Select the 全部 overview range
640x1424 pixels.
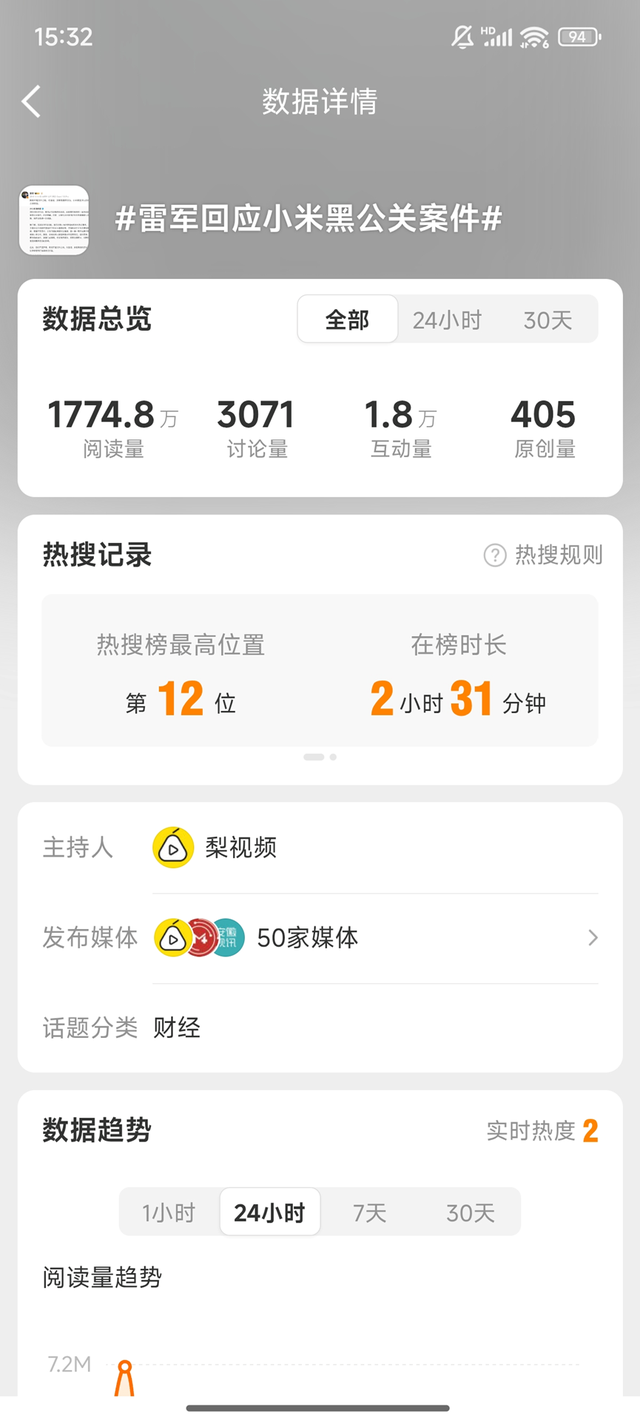pyautogui.click(x=347, y=320)
